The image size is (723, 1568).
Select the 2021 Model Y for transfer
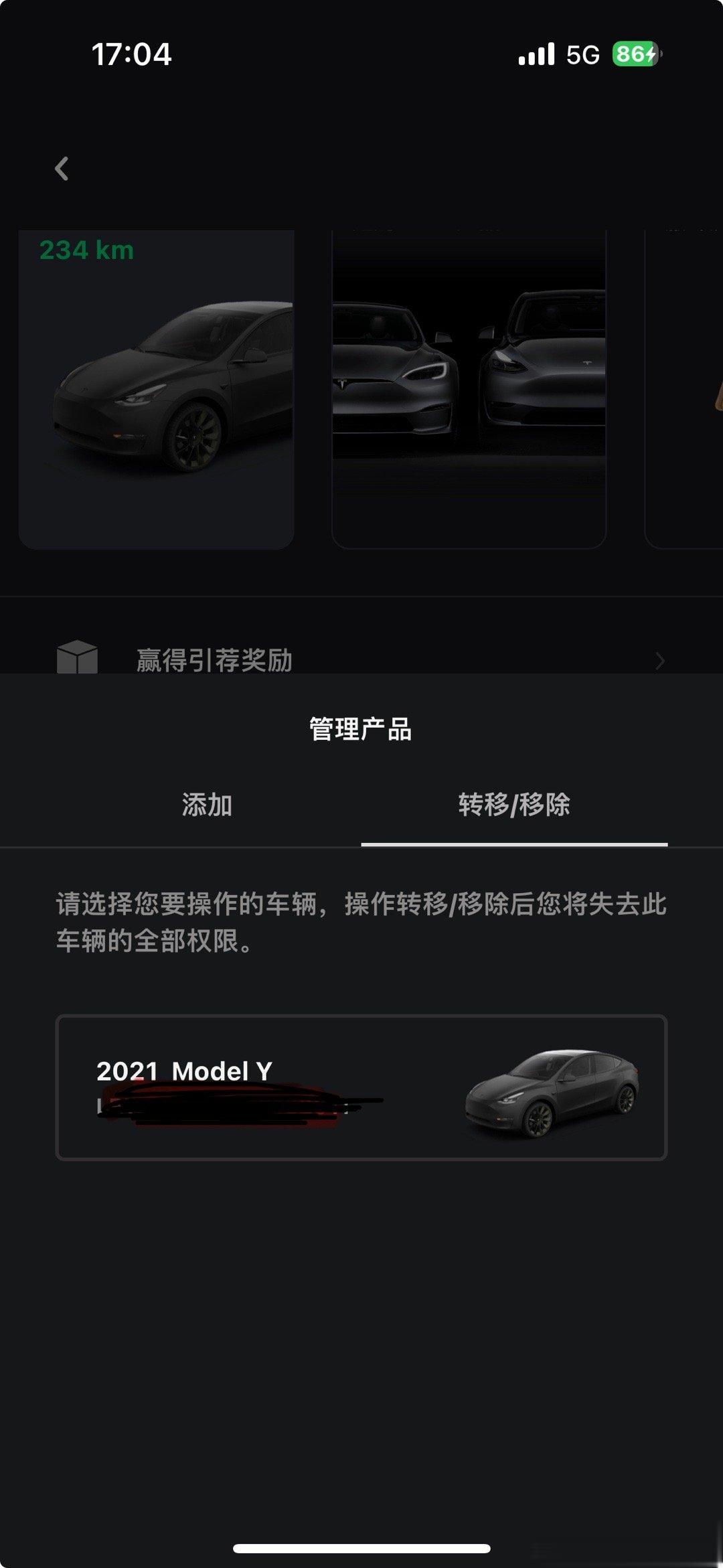click(x=361, y=1091)
